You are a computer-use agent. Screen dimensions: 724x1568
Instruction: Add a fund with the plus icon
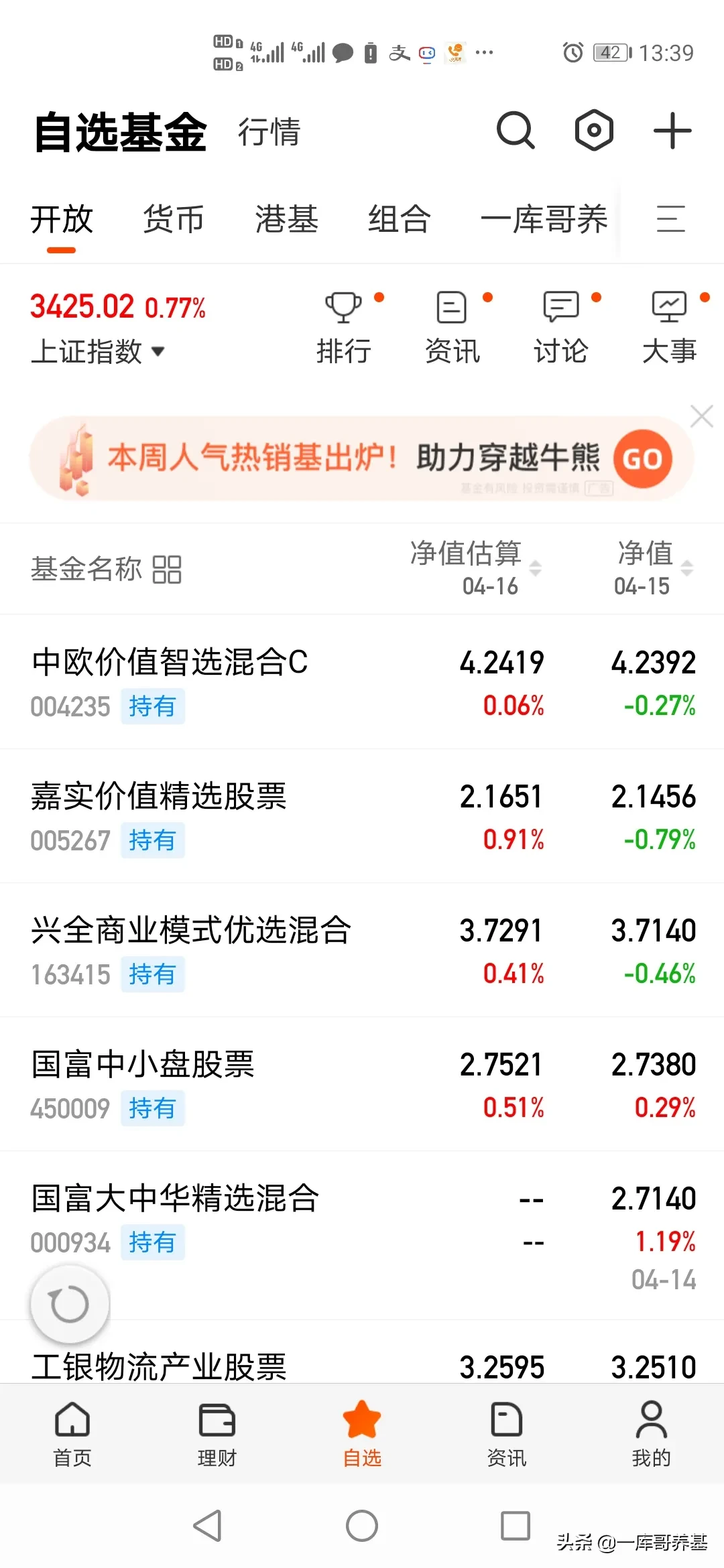(x=672, y=131)
